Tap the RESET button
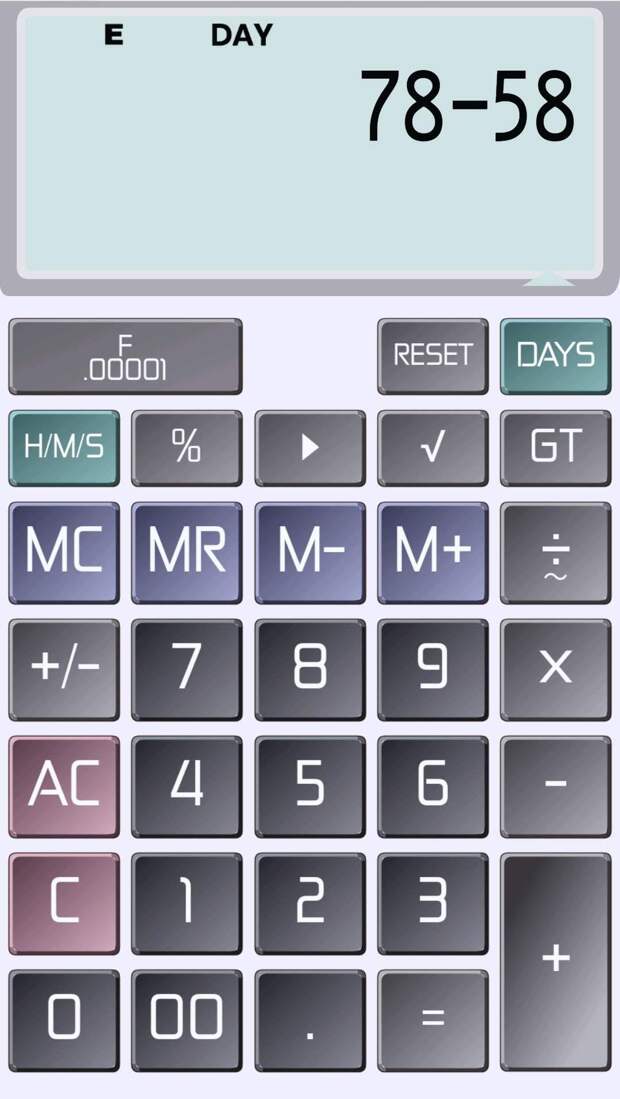The image size is (620, 1099). pyautogui.click(x=432, y=356)
